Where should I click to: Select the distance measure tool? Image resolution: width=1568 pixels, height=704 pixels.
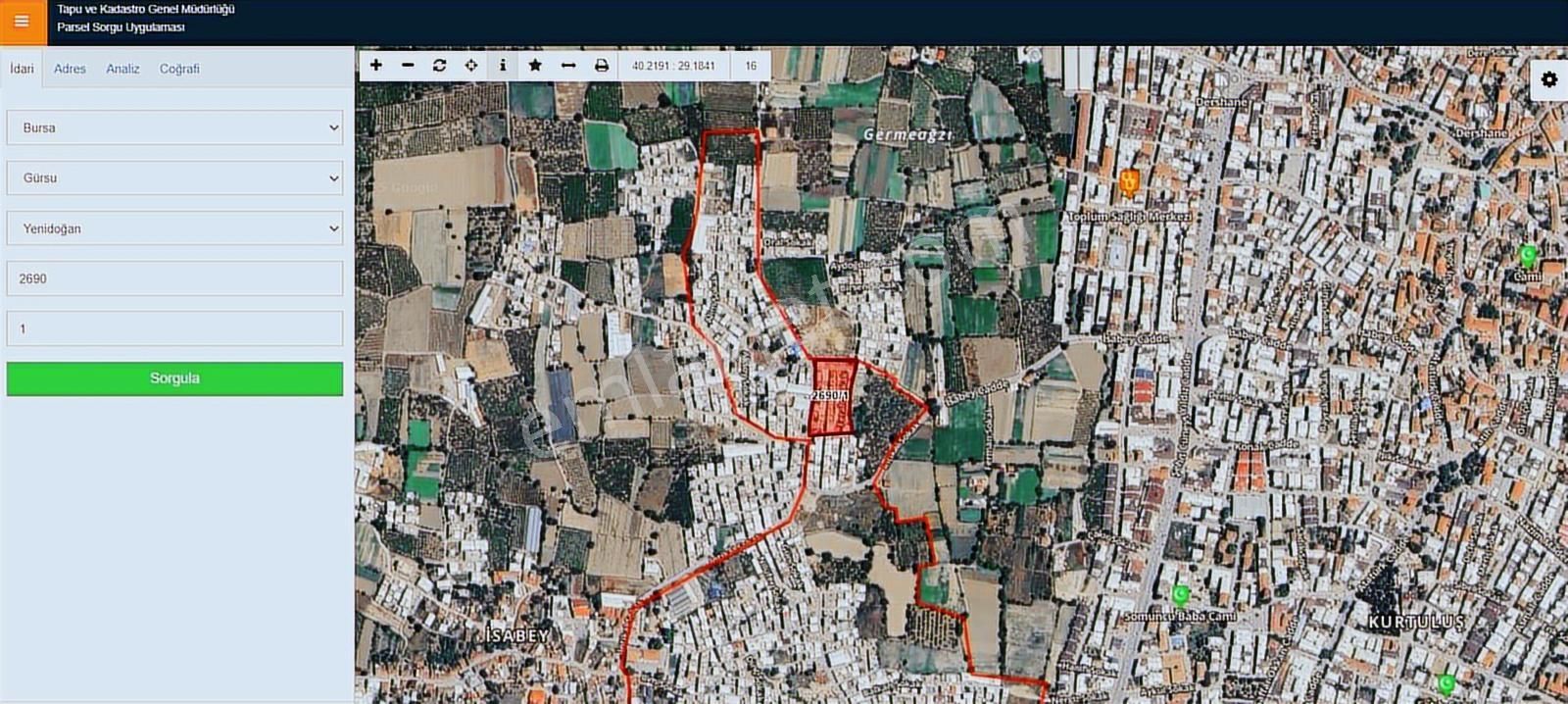tap(568, 66)
